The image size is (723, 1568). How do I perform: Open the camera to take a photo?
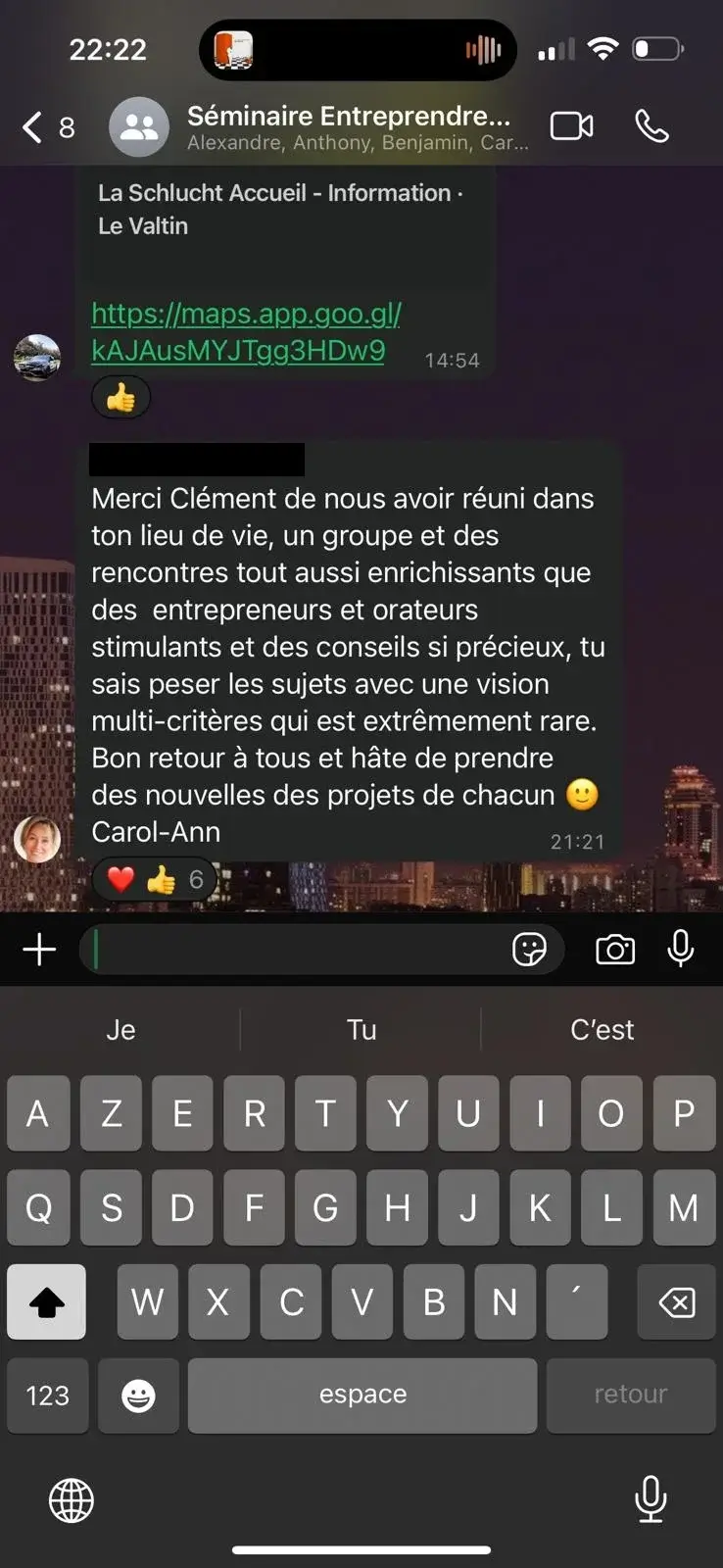[615, 949]
